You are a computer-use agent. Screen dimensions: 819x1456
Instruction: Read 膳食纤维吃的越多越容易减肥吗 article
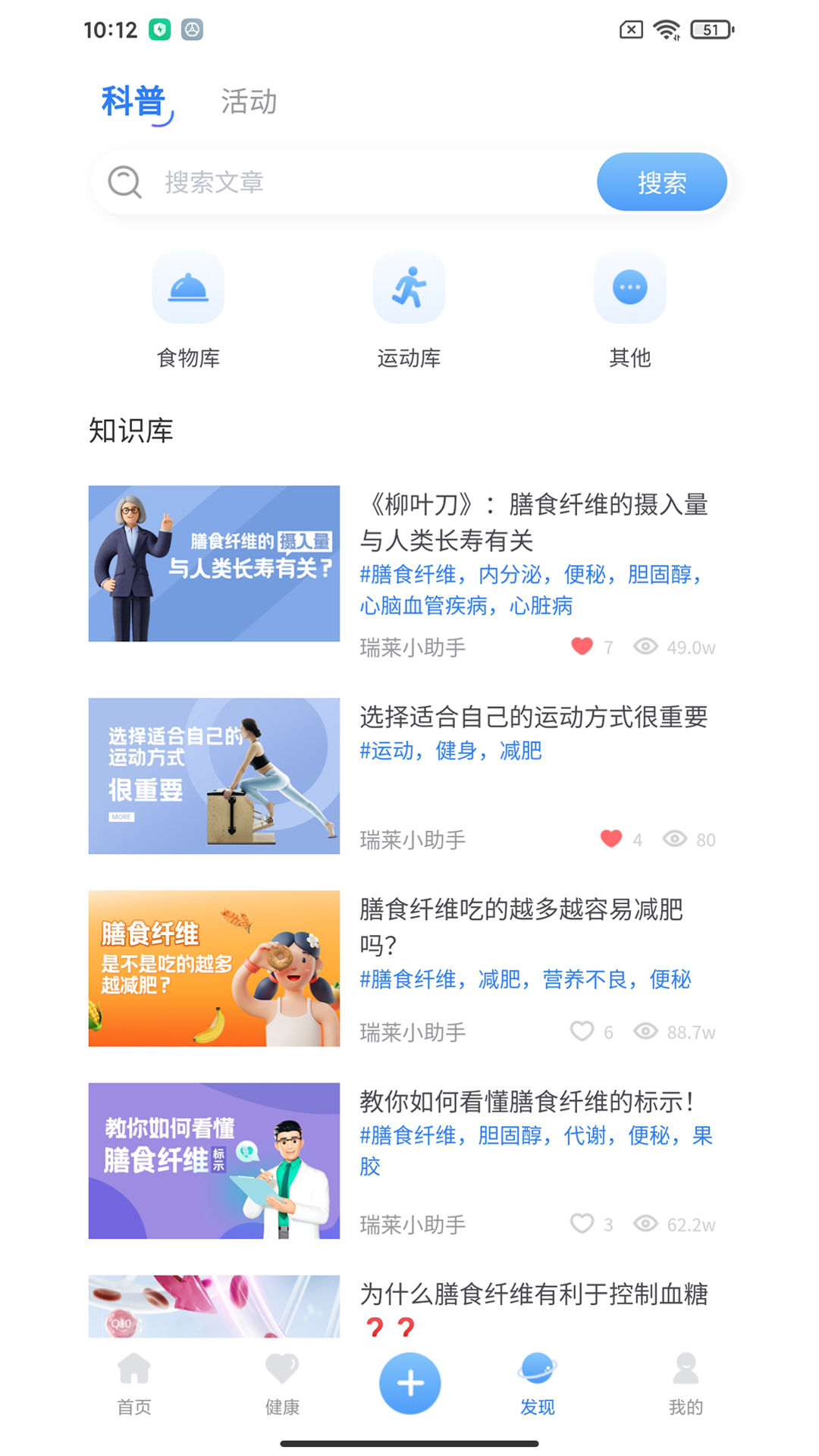pyautogui.click(x=522, y=926)
